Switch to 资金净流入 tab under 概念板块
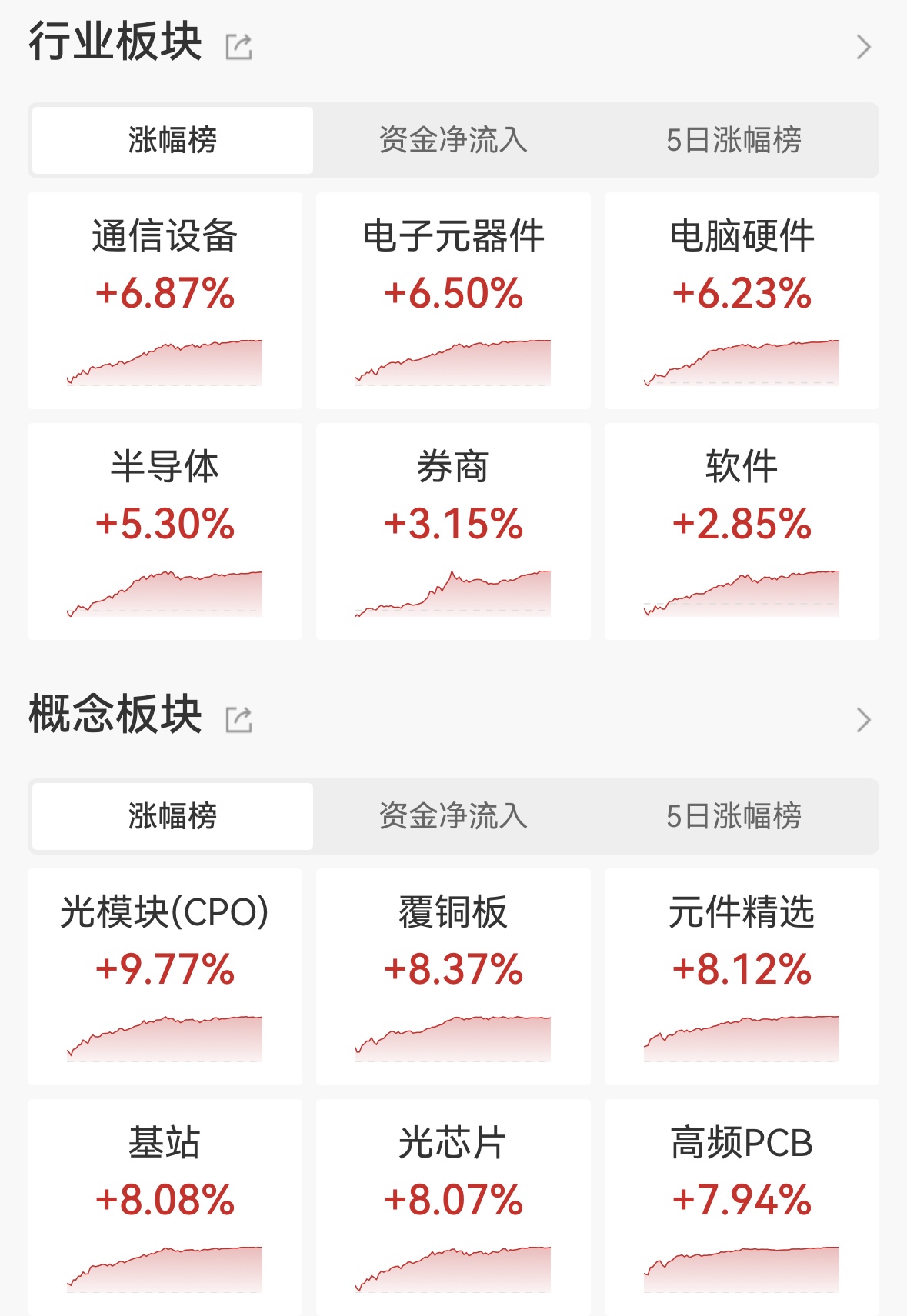The width and height of the screenshot is (907, 1316). [x=453, y=816]
